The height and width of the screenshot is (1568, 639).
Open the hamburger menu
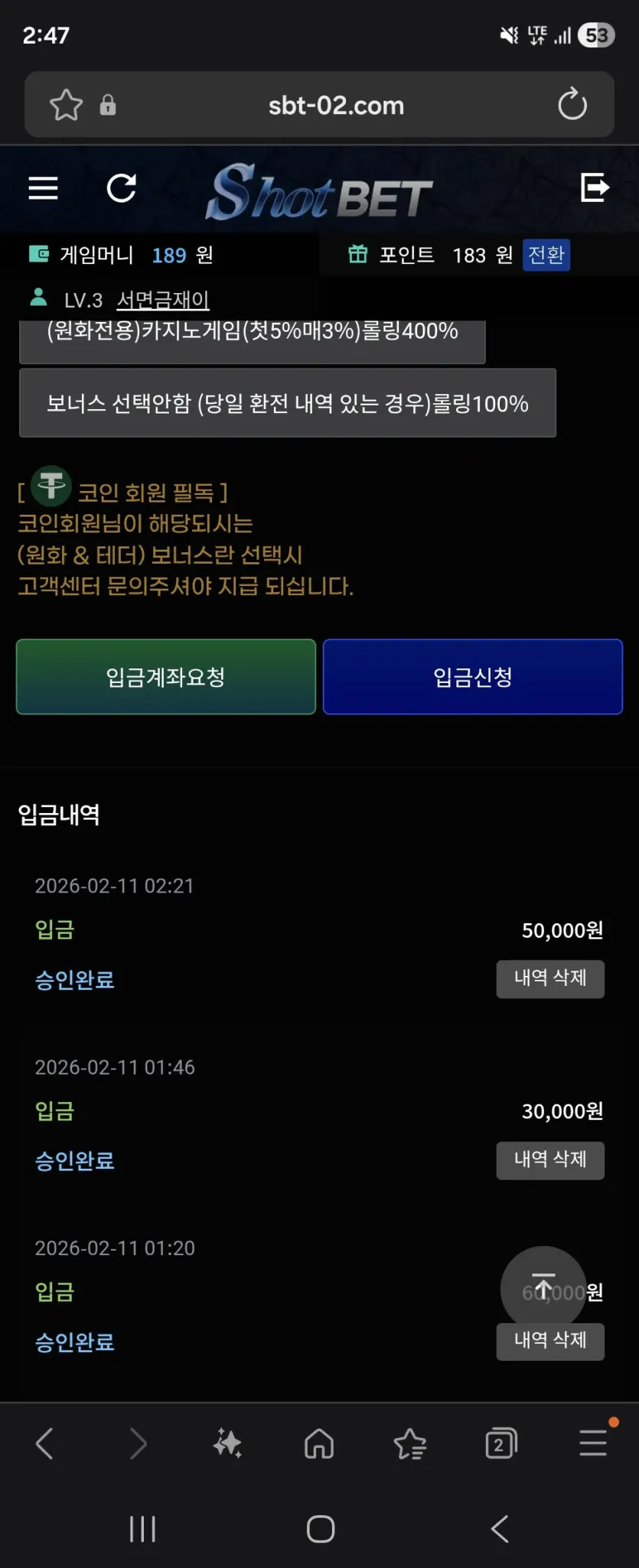point(43,188)
